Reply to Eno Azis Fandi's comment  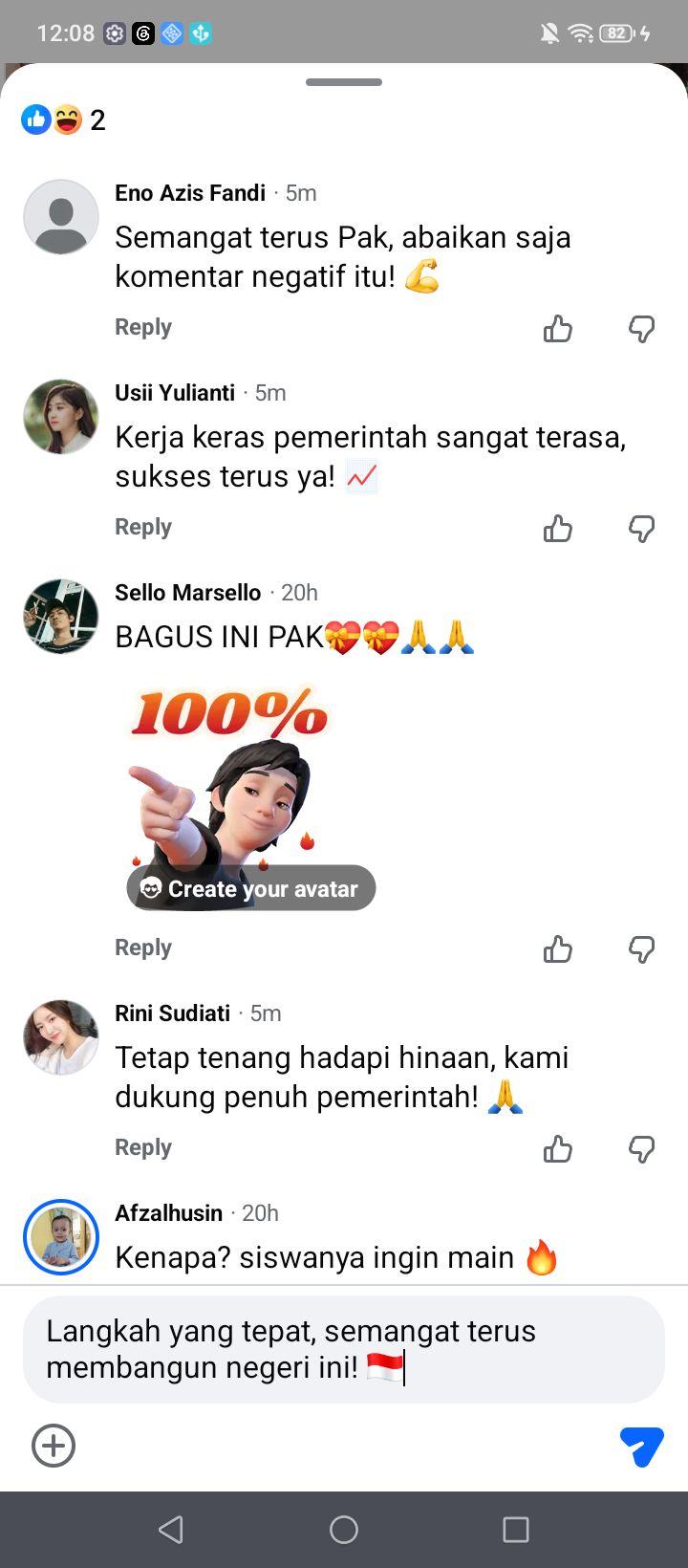point(143,327)
